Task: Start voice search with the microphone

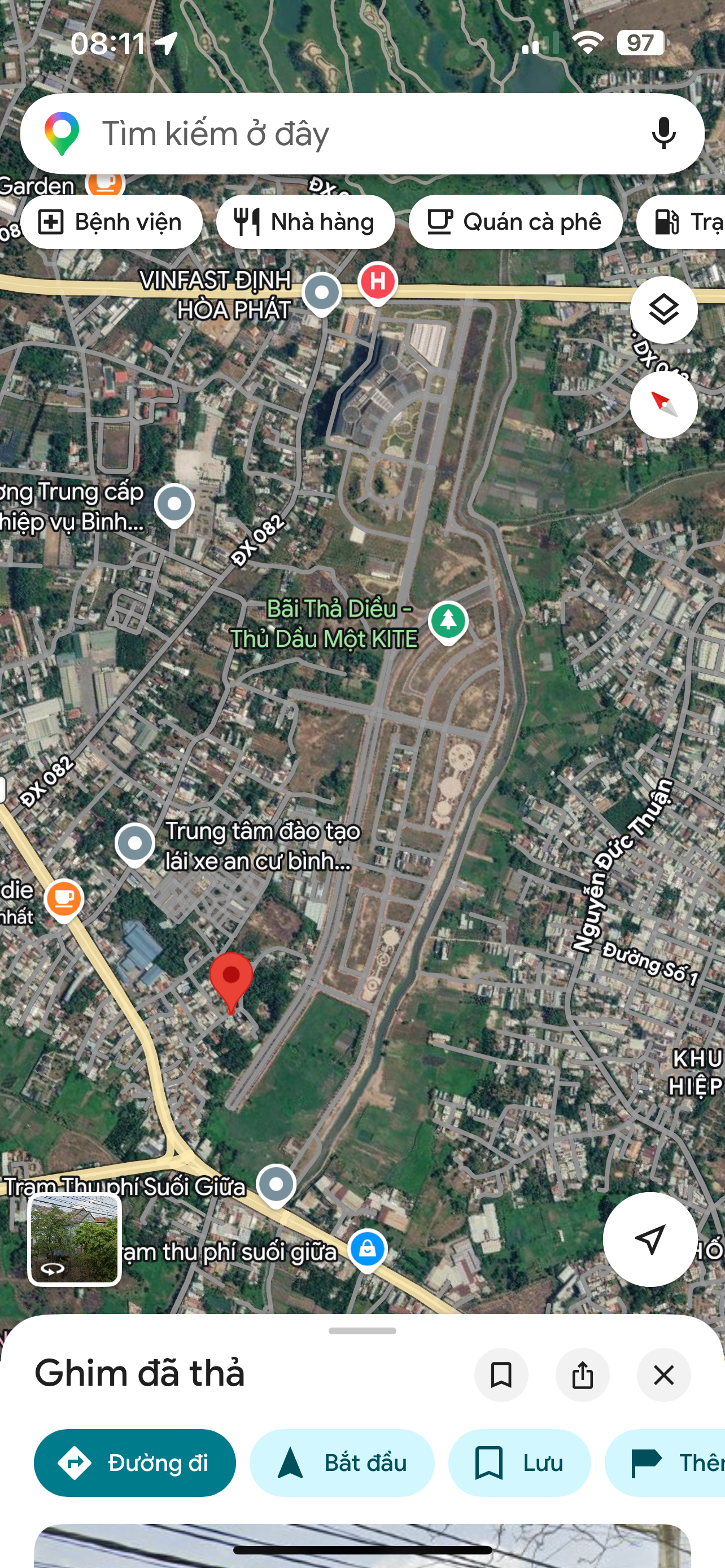Action: [x=663, y=134]
